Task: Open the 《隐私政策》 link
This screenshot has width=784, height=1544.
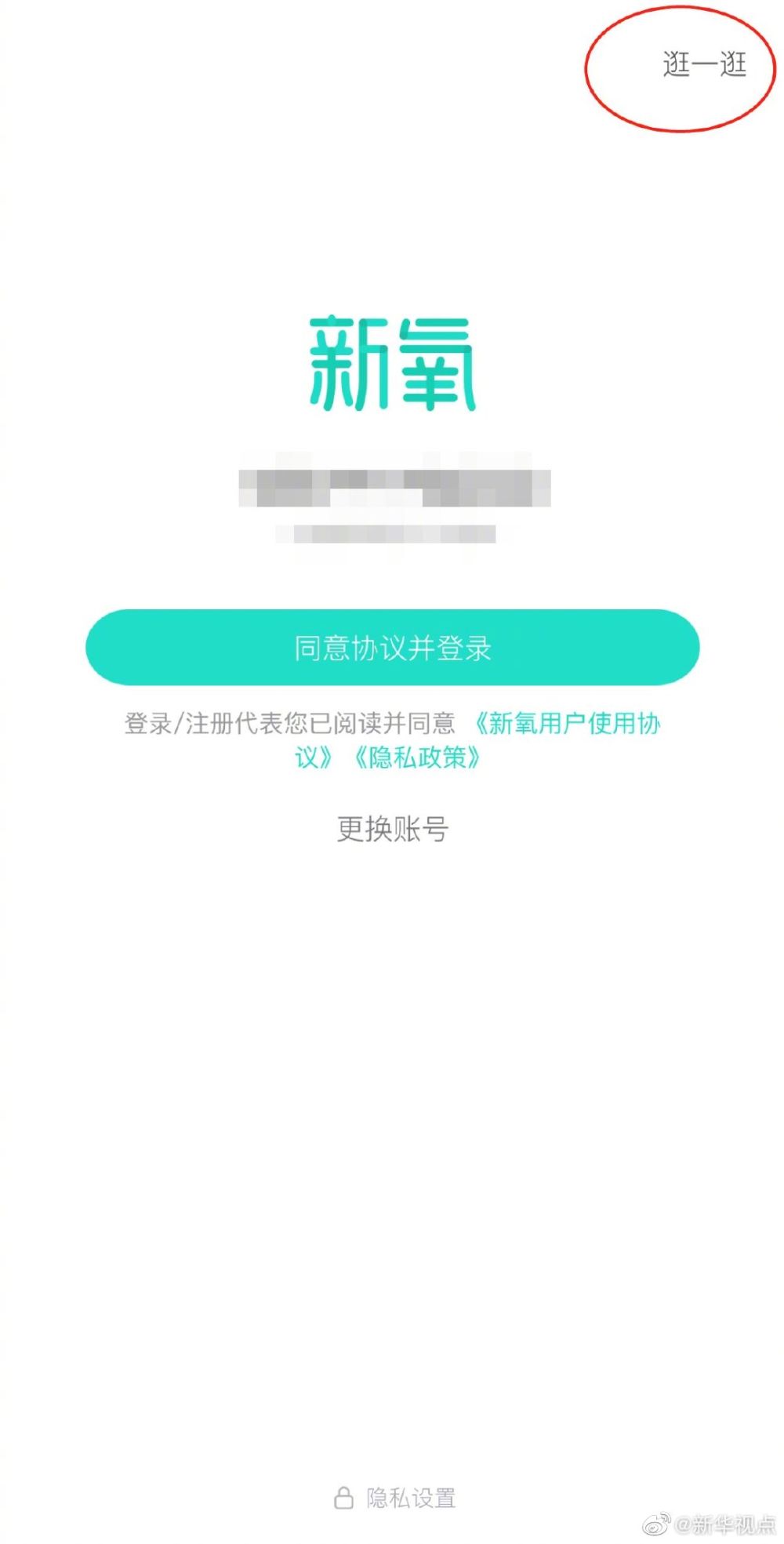Action: click(x=416, y=757)
